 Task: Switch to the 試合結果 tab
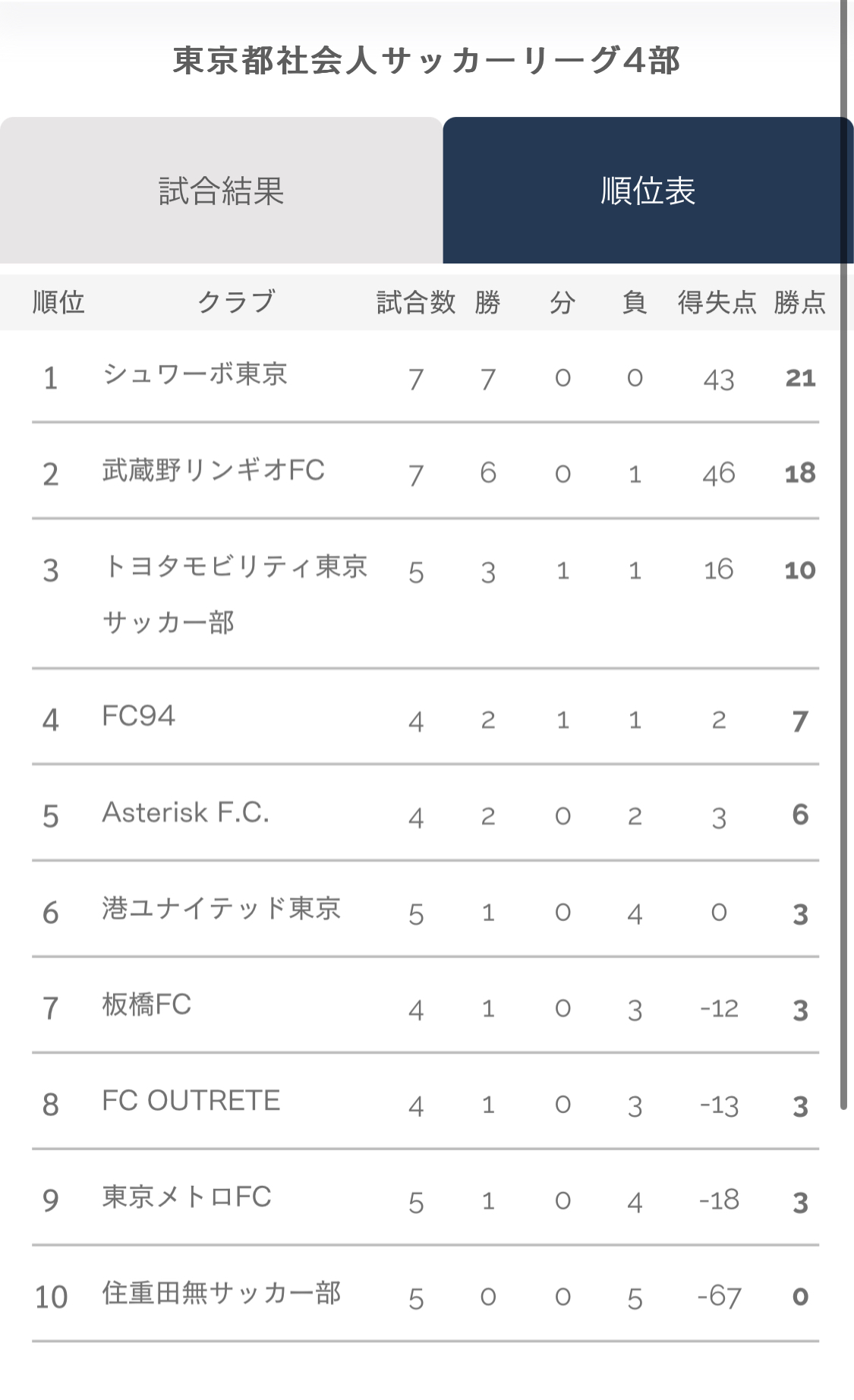pyautogui.click(x=221, y=191)
